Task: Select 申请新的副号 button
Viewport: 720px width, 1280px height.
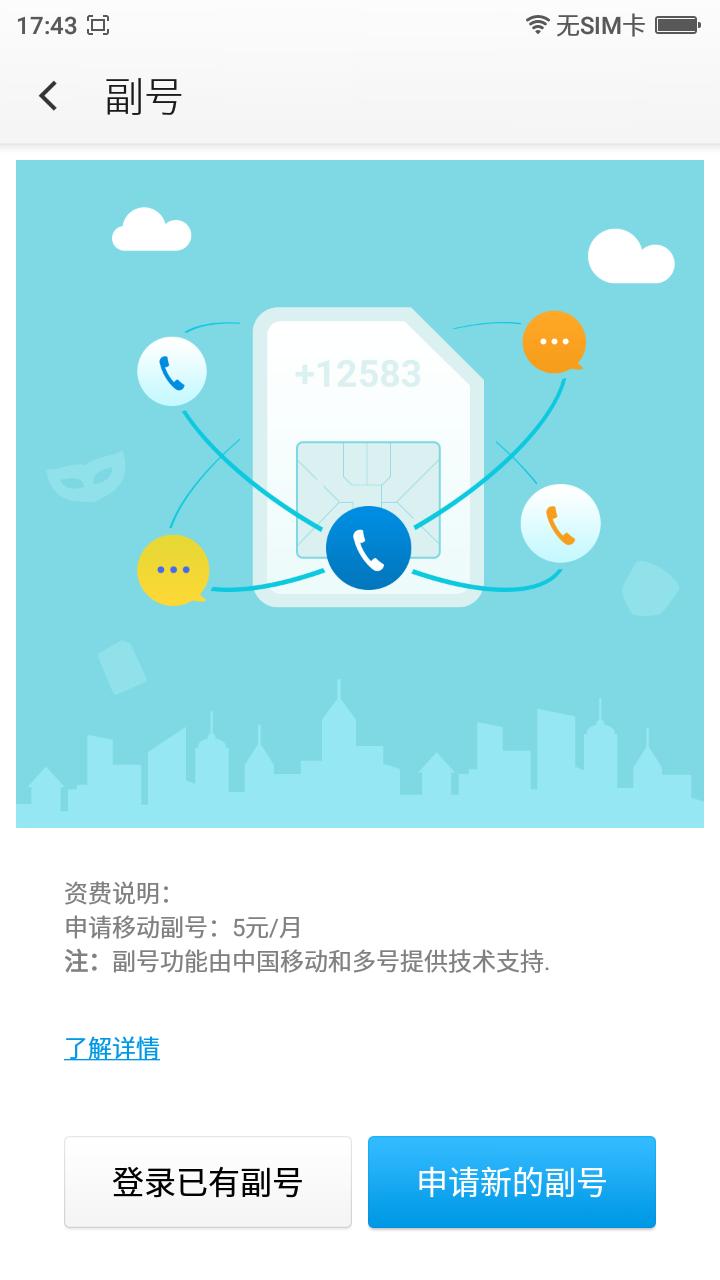Action: click(512, 1182)
